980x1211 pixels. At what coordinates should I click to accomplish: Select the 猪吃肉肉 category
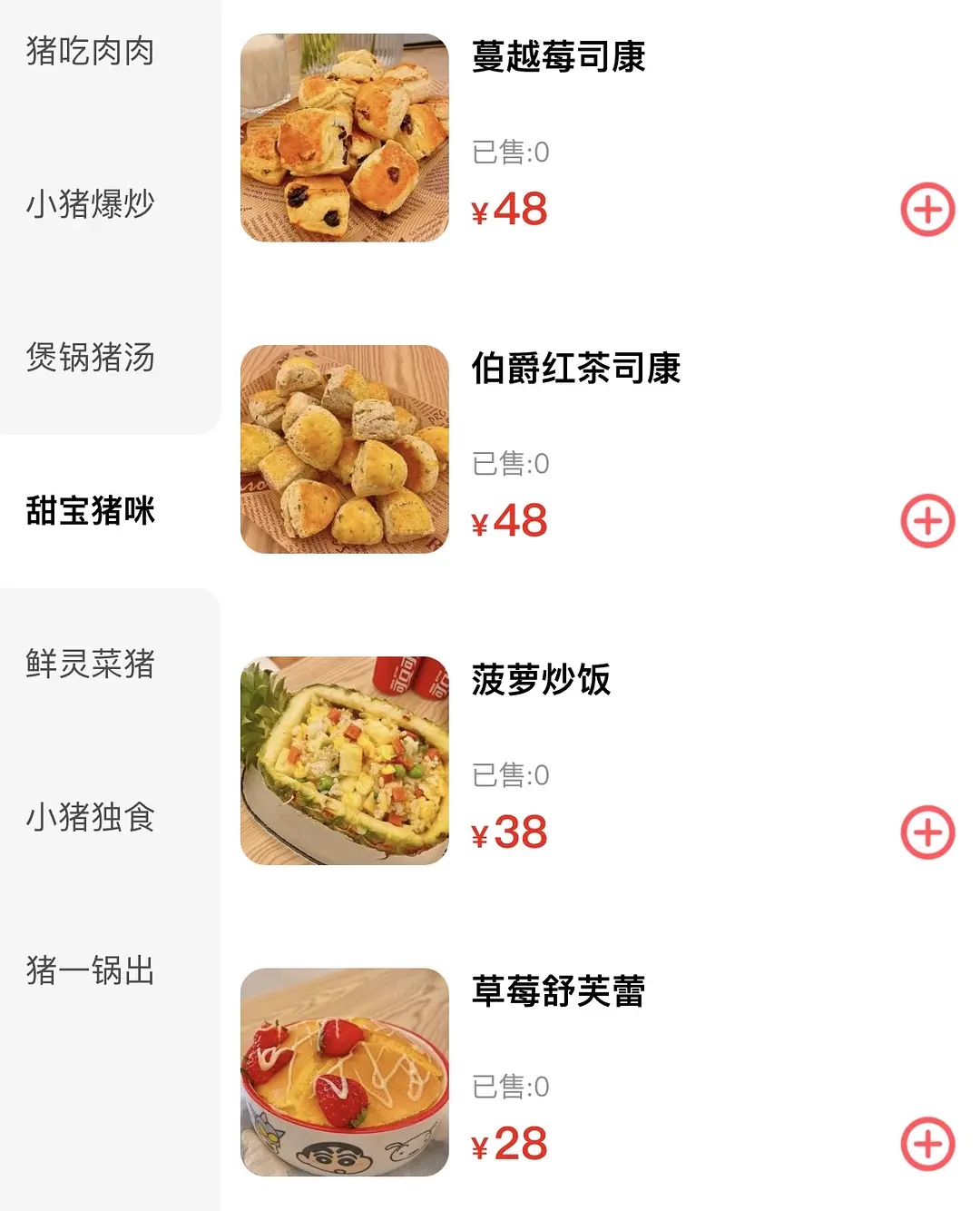tap(91, 52)
